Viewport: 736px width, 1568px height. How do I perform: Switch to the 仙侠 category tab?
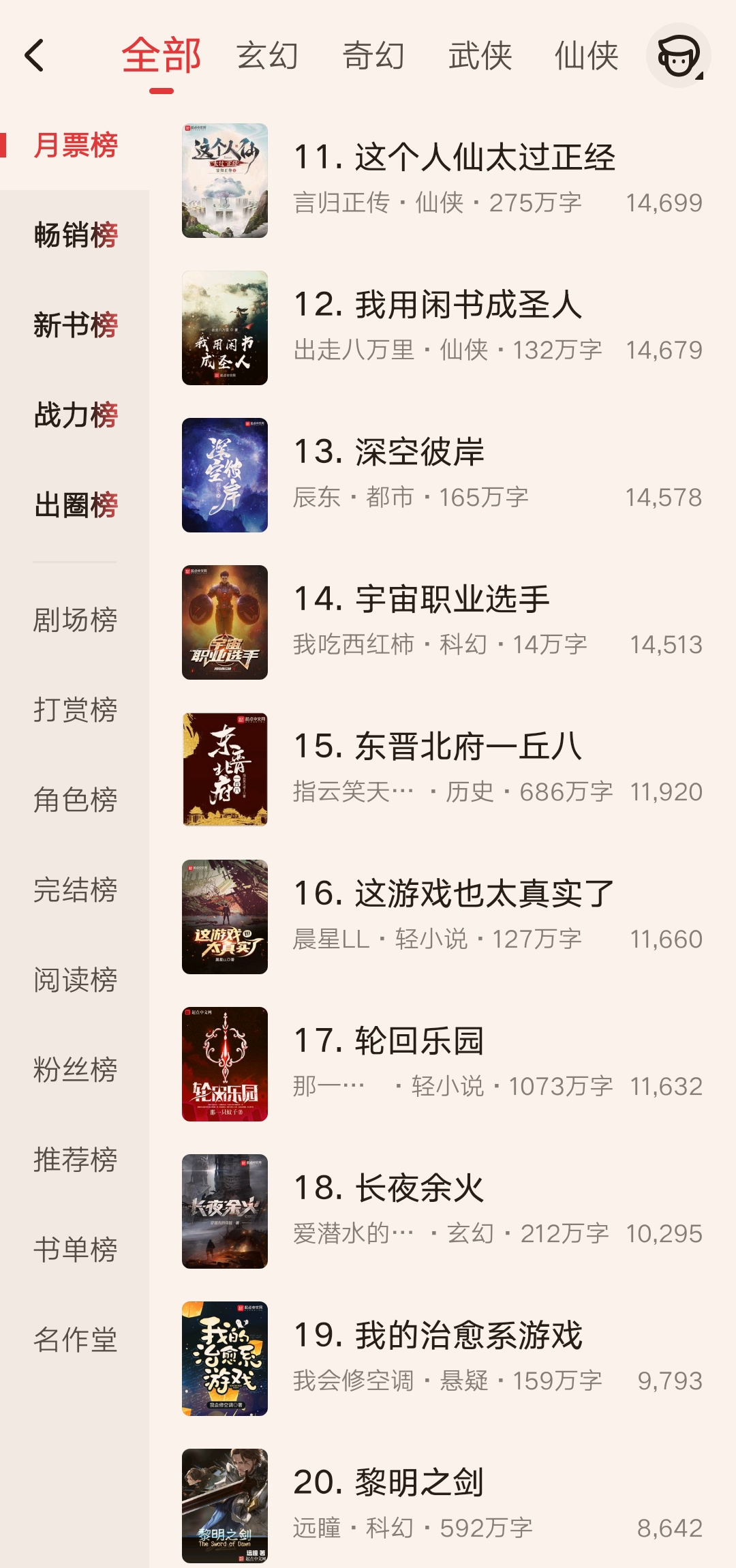587,58
